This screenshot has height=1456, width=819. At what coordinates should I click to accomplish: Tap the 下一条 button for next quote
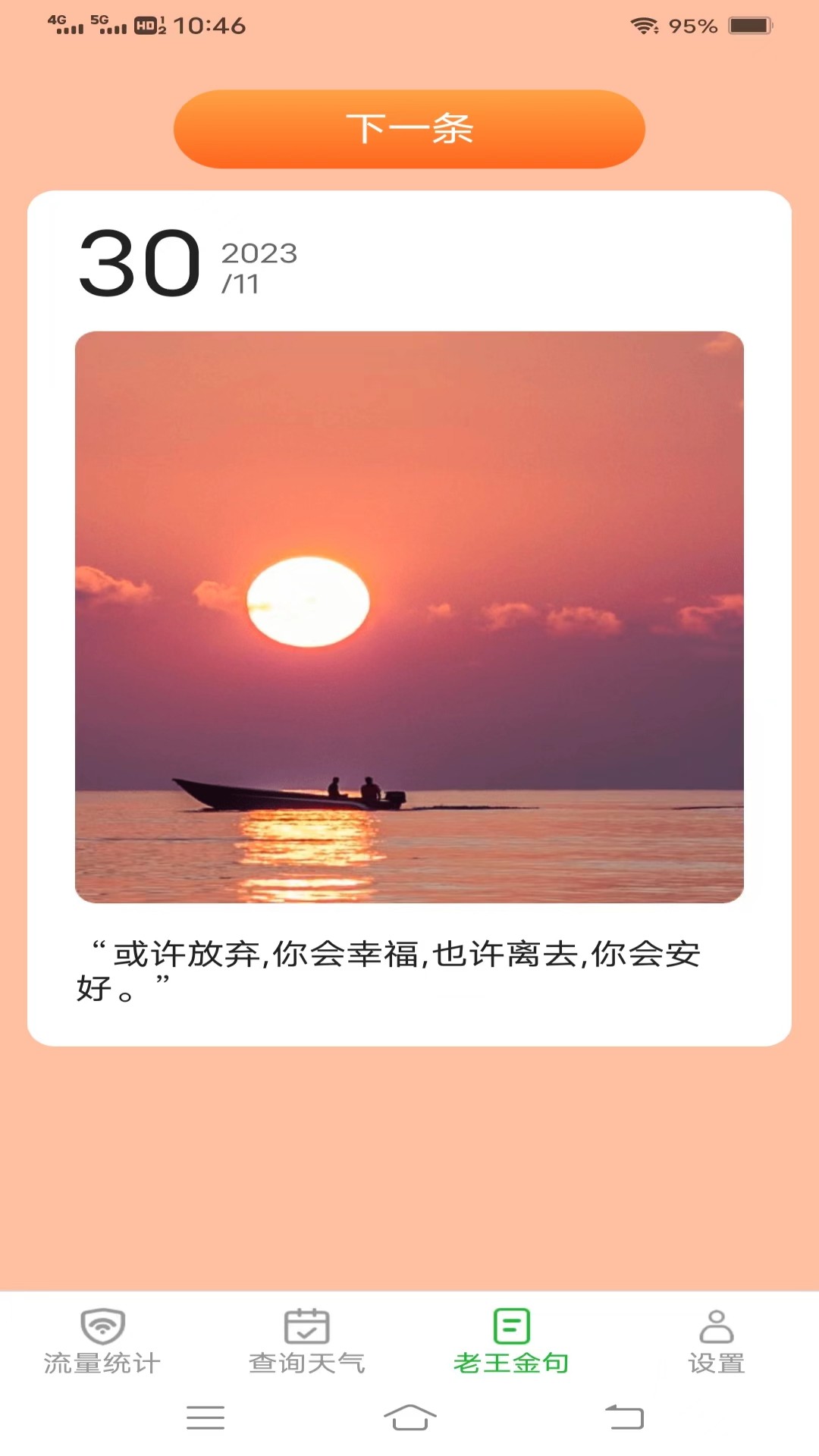(409, 129)
